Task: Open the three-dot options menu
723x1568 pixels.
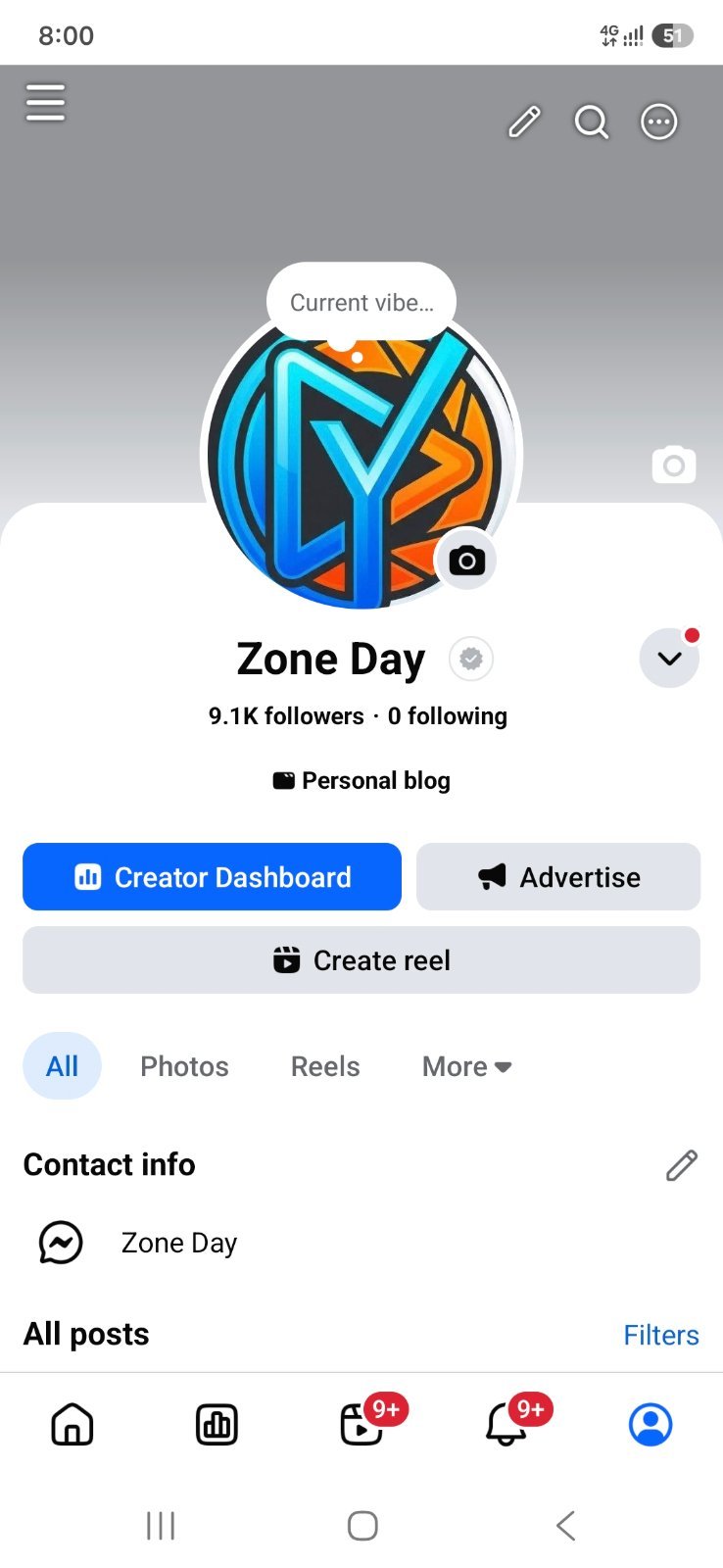Action: point(659,122)
